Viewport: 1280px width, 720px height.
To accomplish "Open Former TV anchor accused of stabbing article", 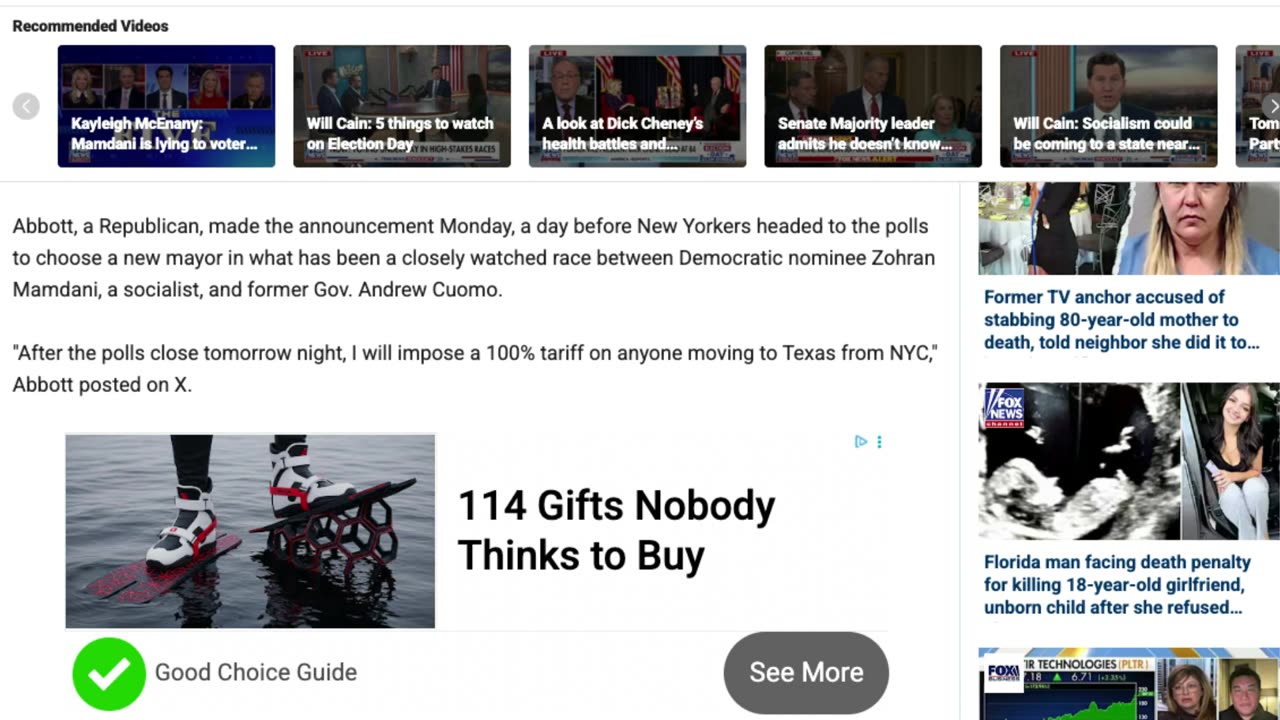I will pyautogui.click(x=1121, y=319).
